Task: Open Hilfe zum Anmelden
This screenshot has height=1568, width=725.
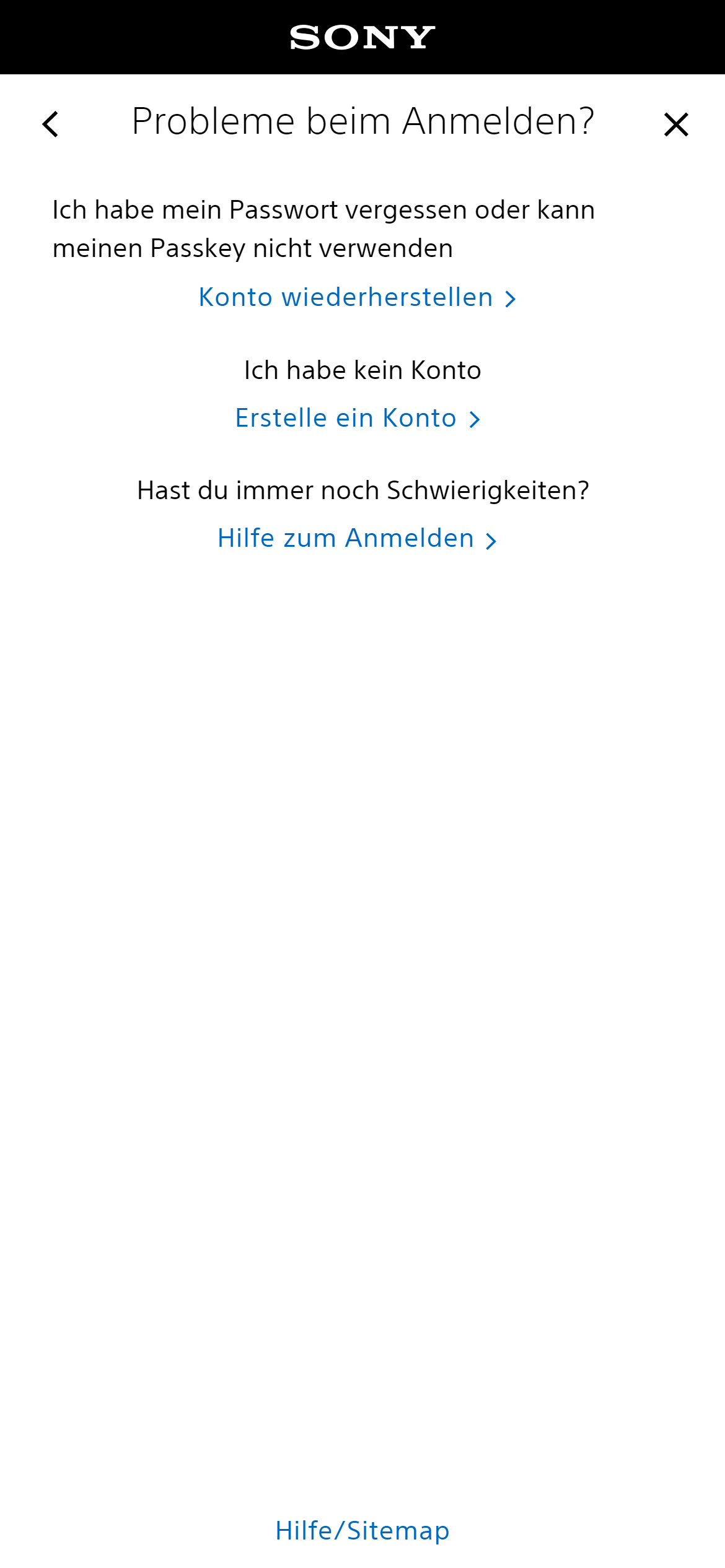Action: coord(357,539)
